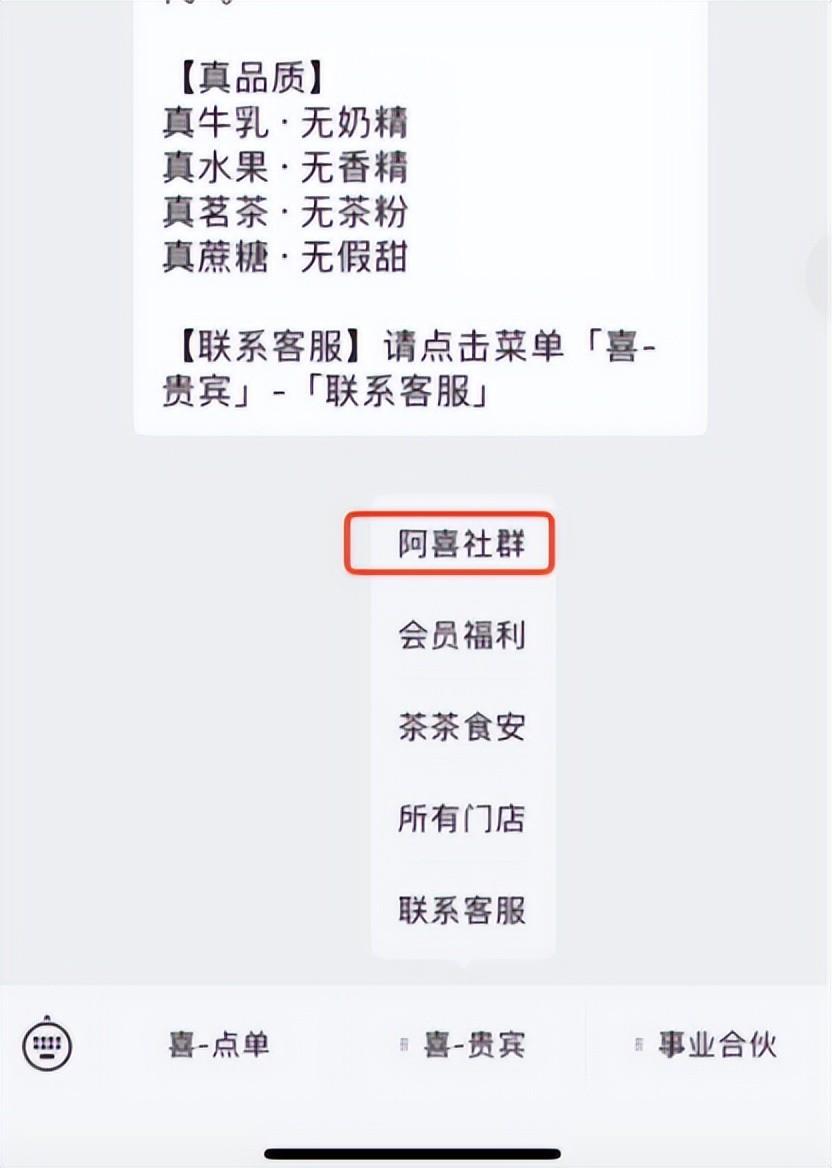Tap 联系客服 to contact support
The image size is (832, 1168).
(x=461, y=910)
